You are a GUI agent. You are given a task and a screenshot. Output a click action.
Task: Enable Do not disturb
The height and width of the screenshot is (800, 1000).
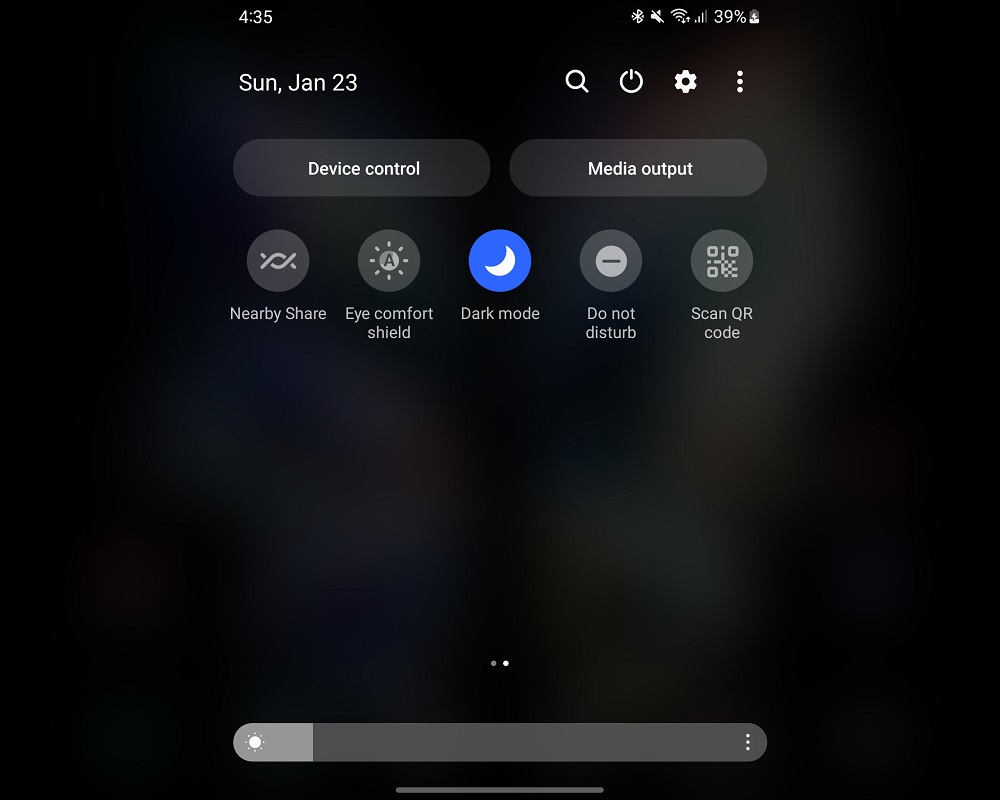point(611,260)
